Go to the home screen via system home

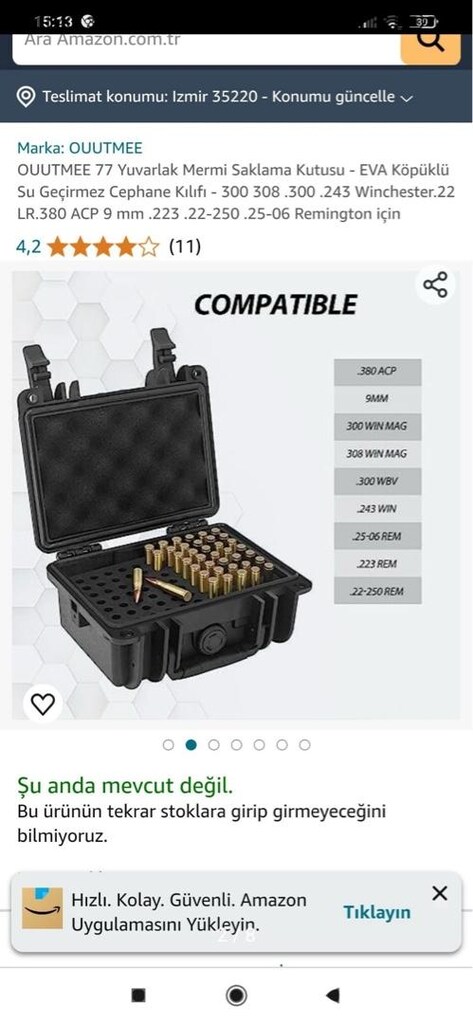[x=236, y=995]
